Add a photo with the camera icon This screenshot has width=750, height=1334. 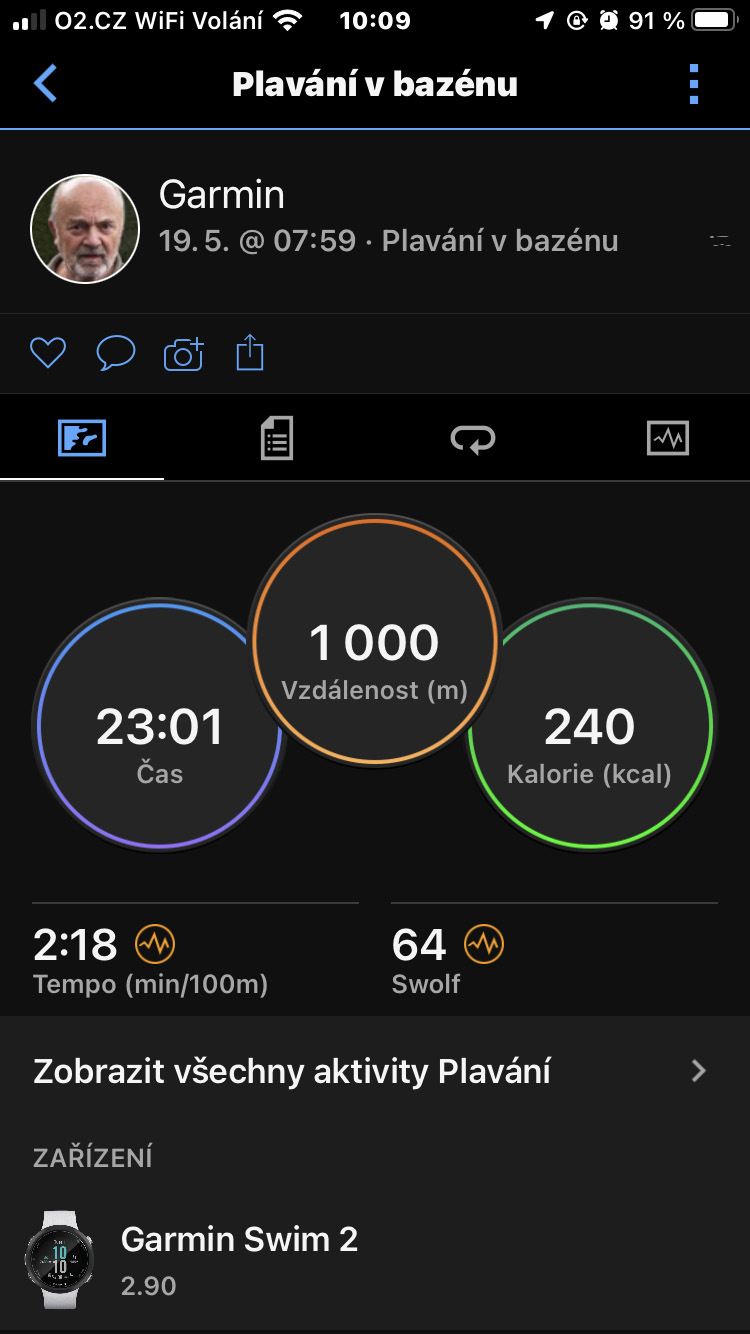[183, 354]
